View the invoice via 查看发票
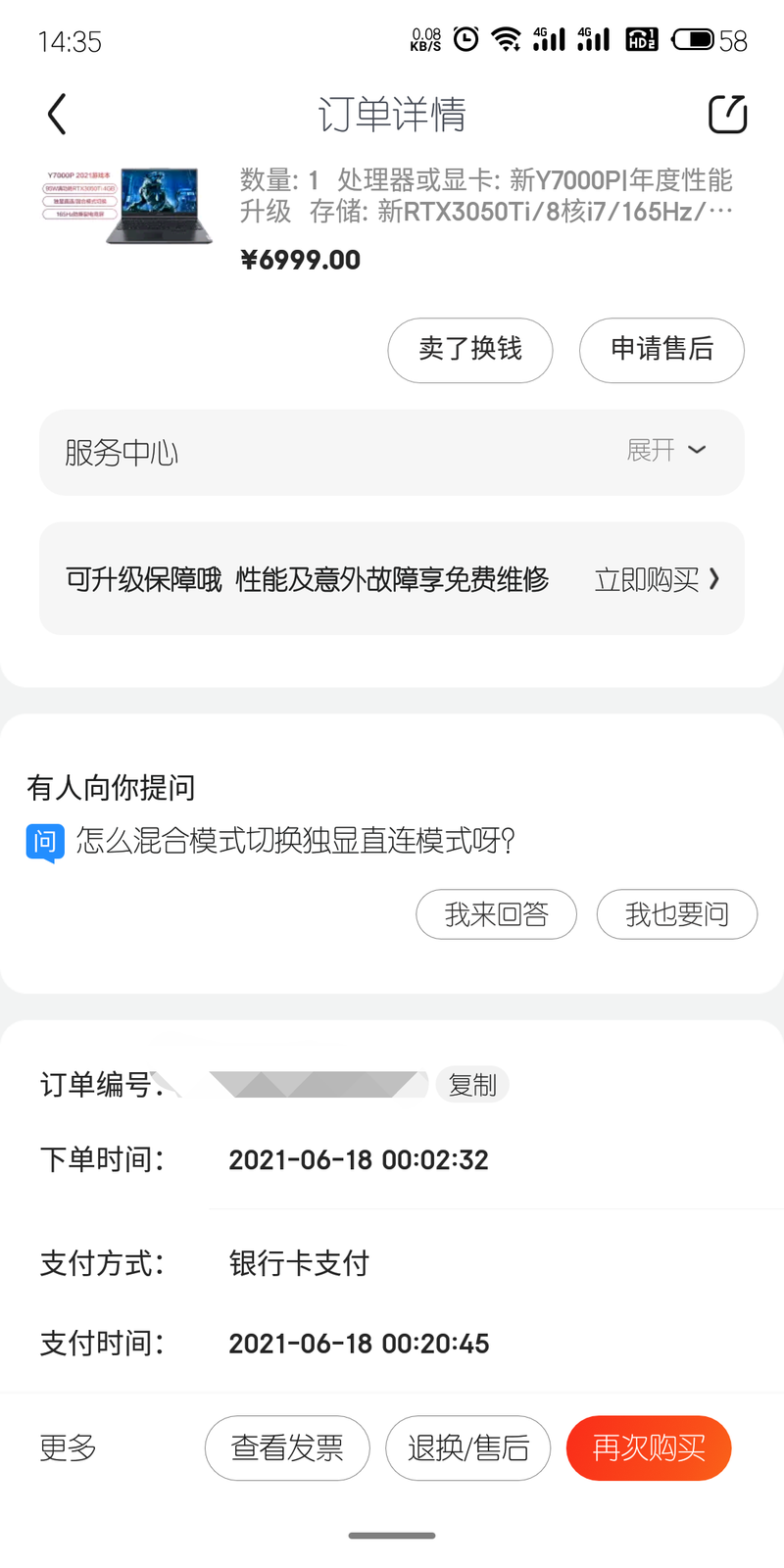The image size is (784, 1568). (287, 1447)
